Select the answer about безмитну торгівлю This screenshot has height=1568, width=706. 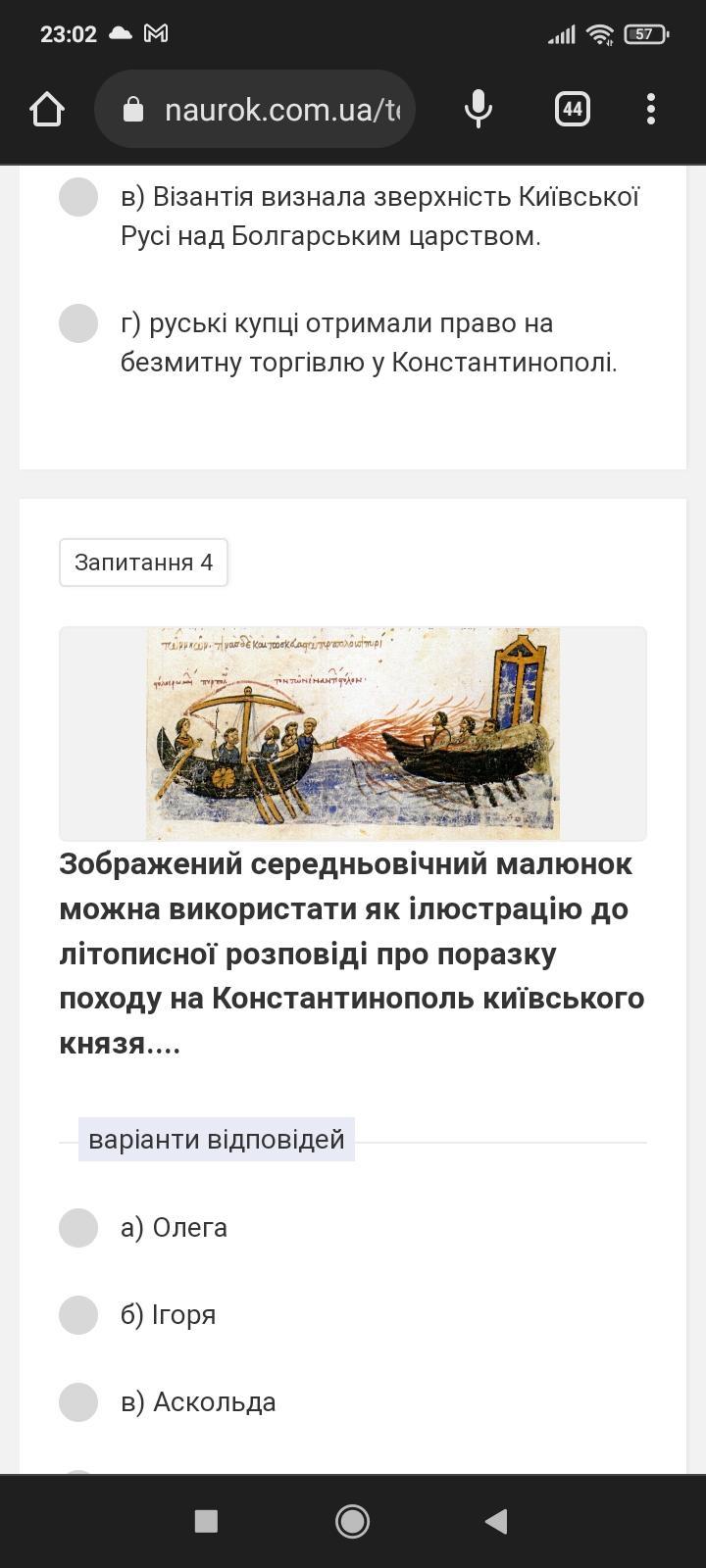pos(78,323)
